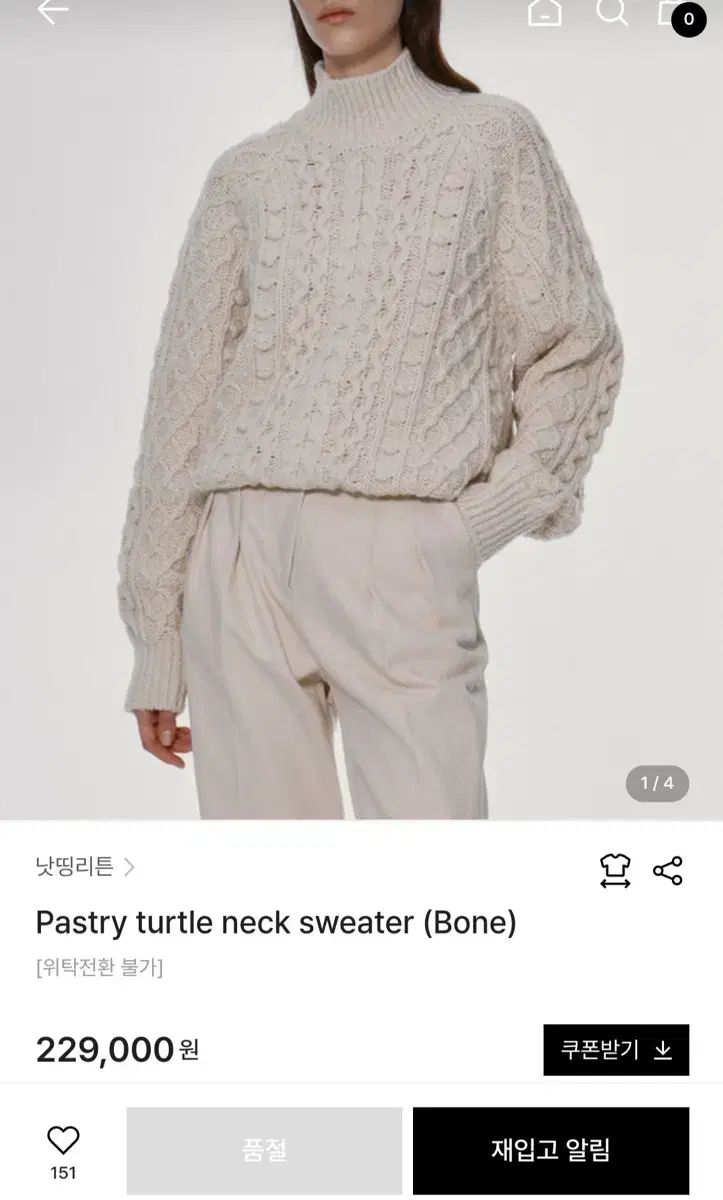Share this sweater product
The height and width of the screenshot is (1200, 723).
click(x=668, y=870)
